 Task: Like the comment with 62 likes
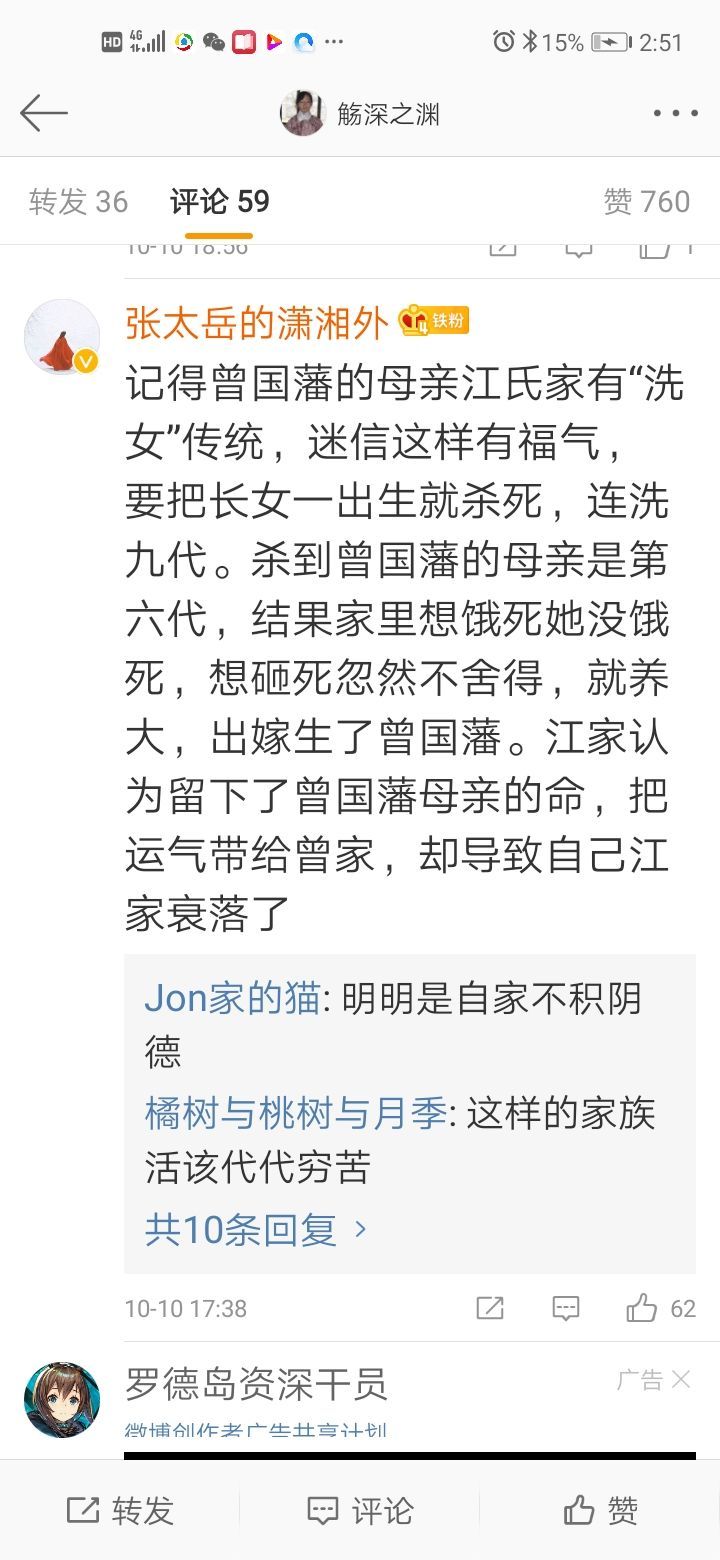[x=642, y=1308]
